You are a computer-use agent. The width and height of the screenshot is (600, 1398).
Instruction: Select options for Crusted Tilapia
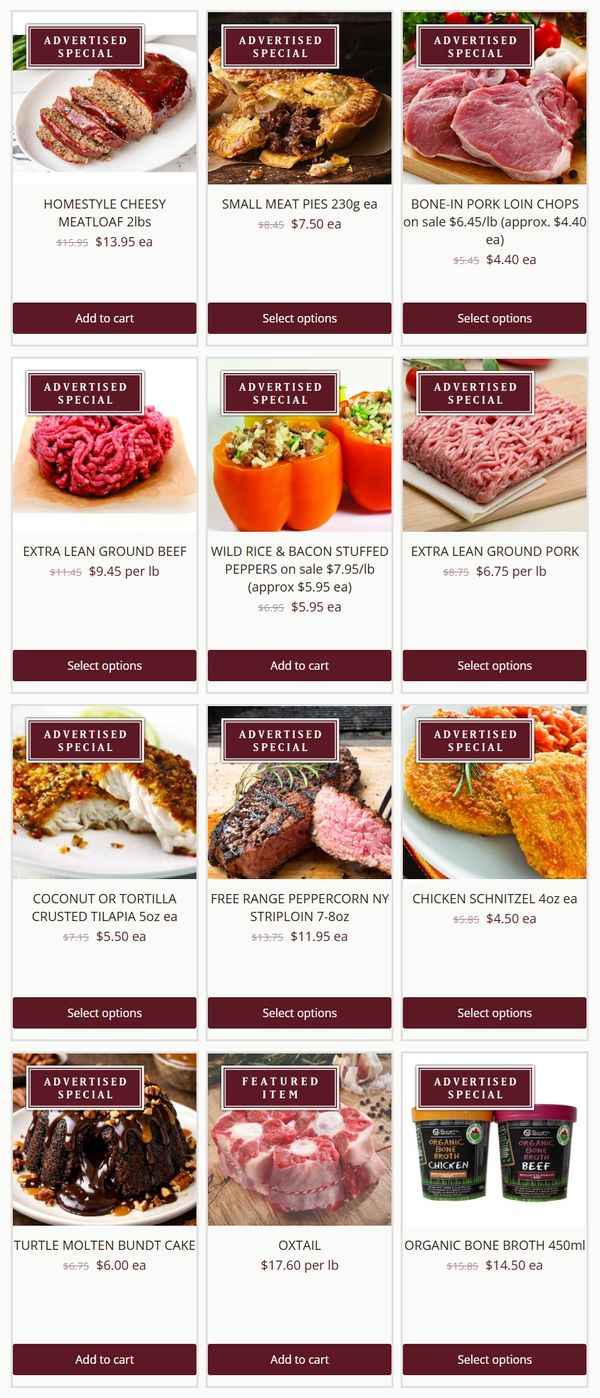[104, 1012]
